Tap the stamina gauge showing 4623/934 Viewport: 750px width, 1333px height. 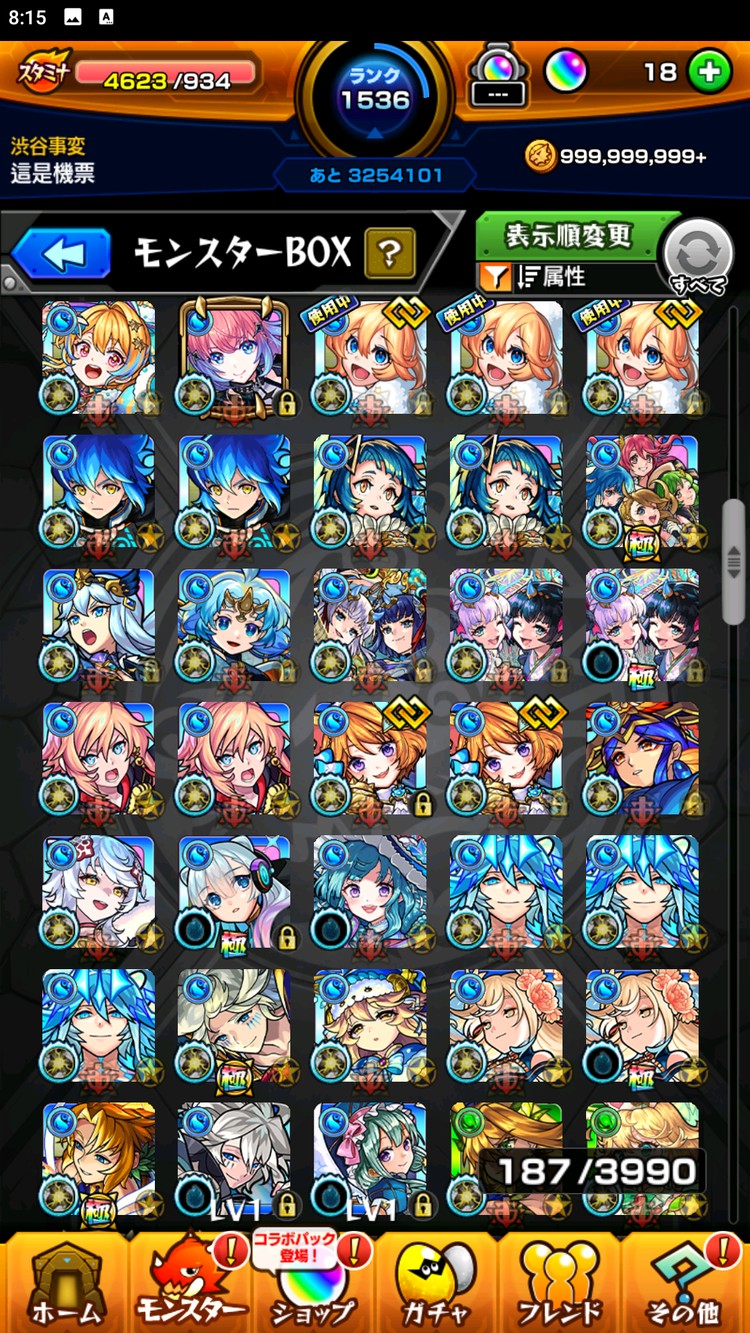[165, 73]
